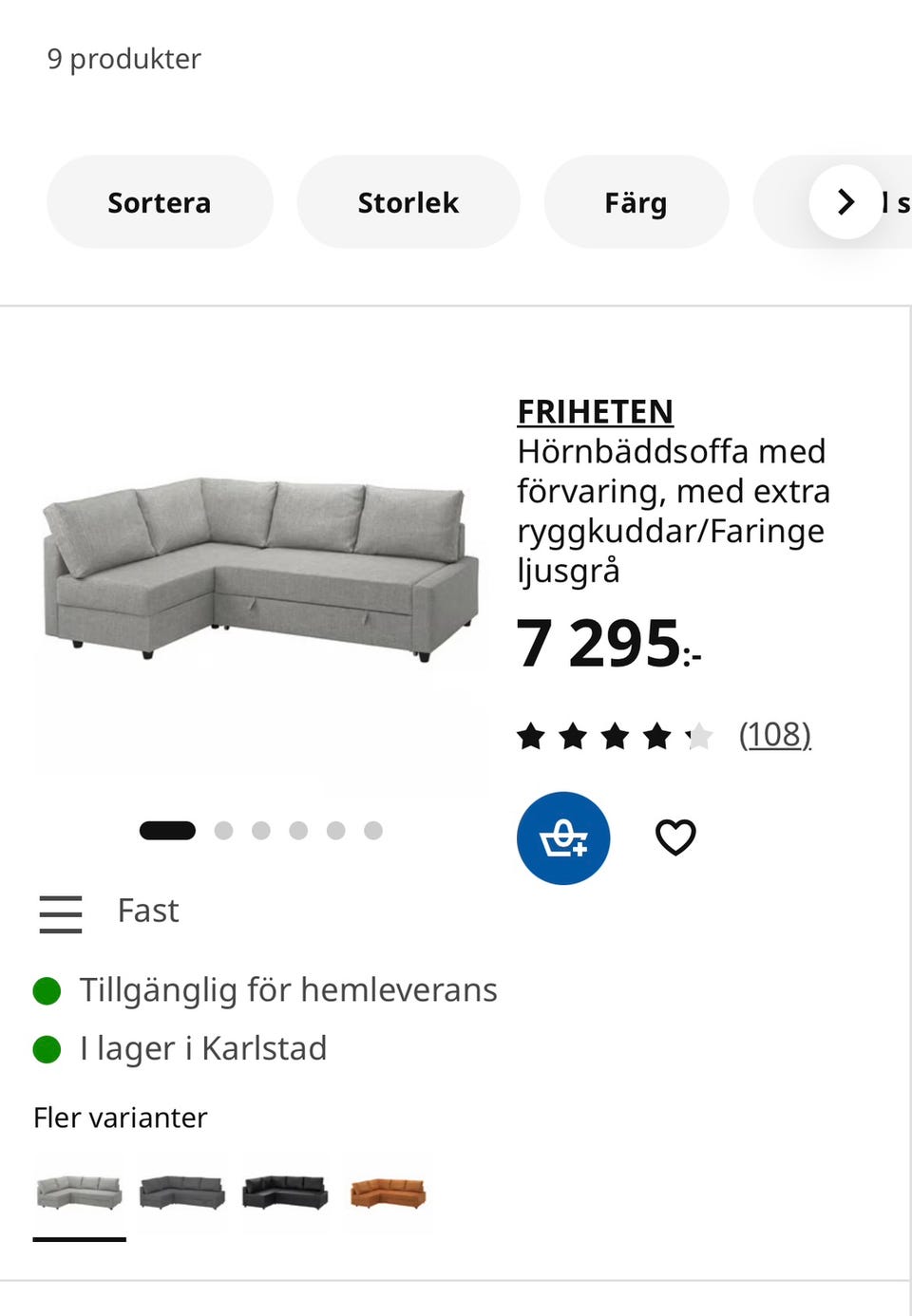Click the dark grey sofa variant thumbnail
Image resolution: width=912 pixels, height=1316 pixels.
pos(182,1194)
